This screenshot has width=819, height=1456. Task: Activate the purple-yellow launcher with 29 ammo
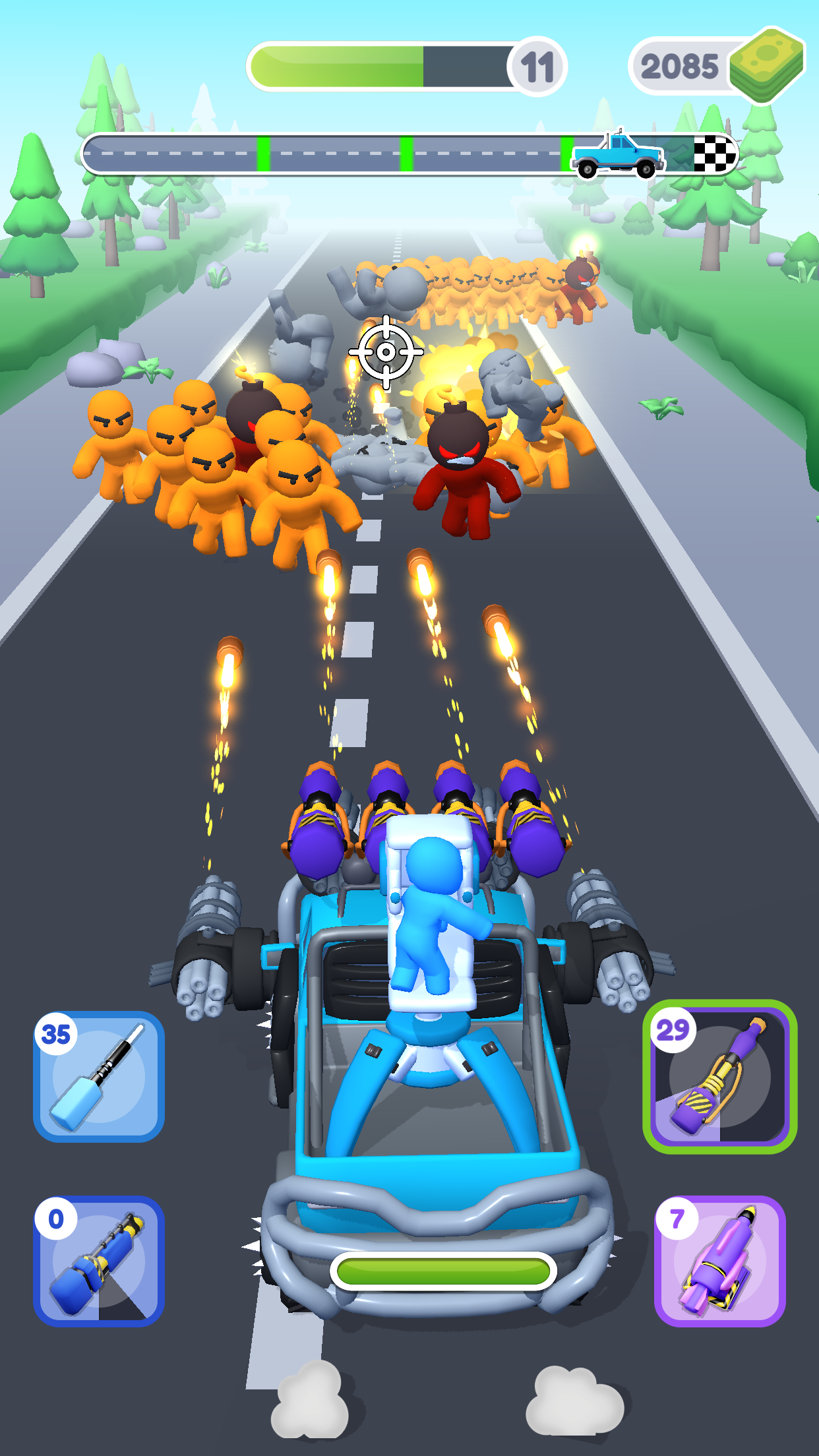[719, 1076]
